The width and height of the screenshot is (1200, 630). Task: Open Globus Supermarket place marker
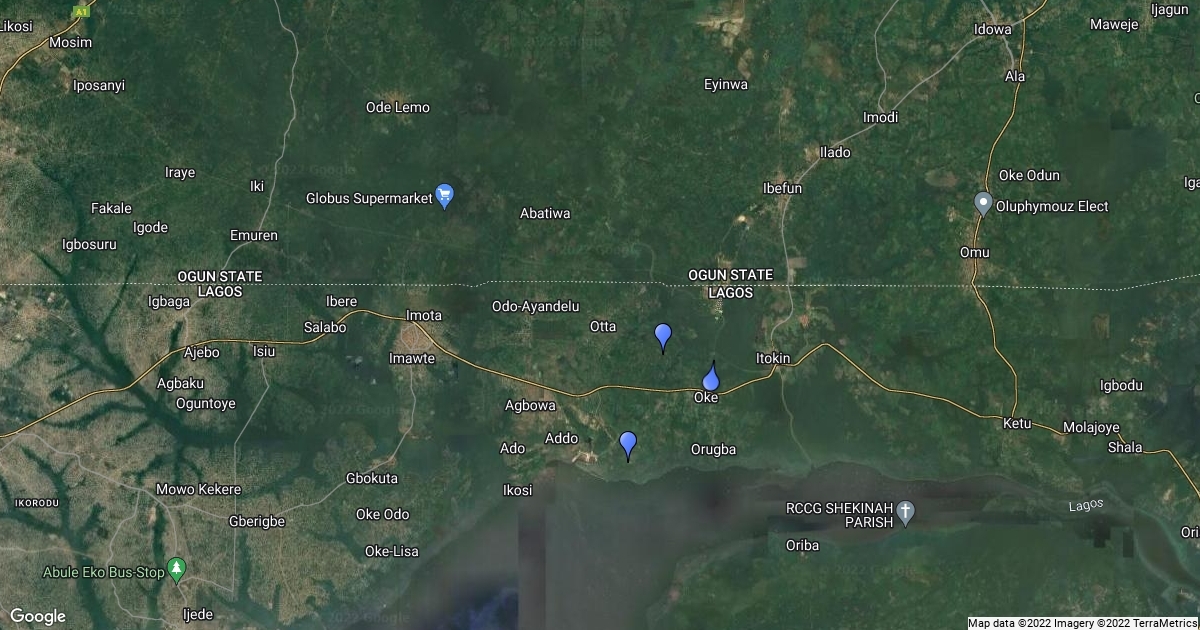(446, 196)
